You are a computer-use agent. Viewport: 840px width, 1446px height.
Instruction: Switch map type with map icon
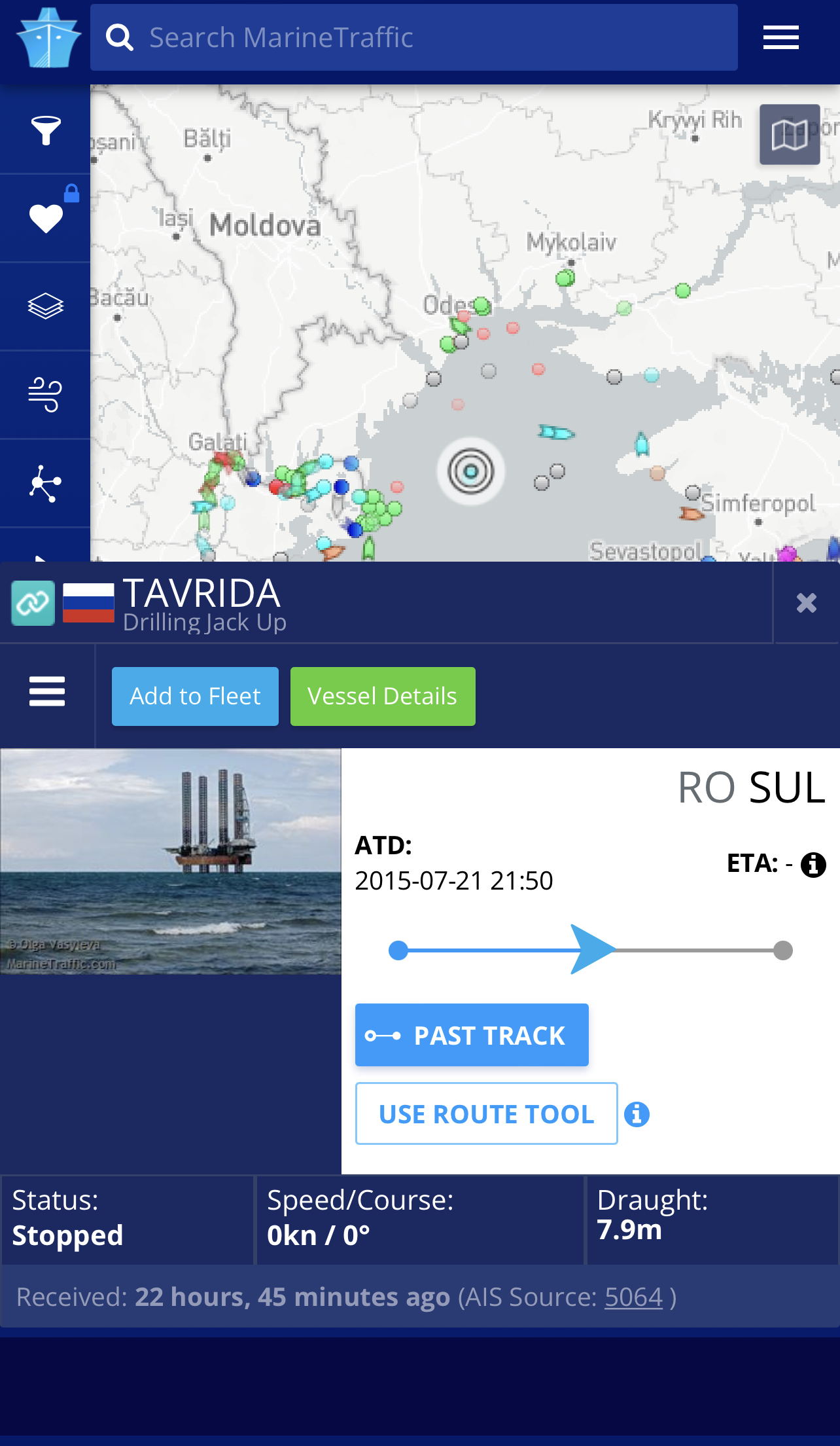coord(789,134)
